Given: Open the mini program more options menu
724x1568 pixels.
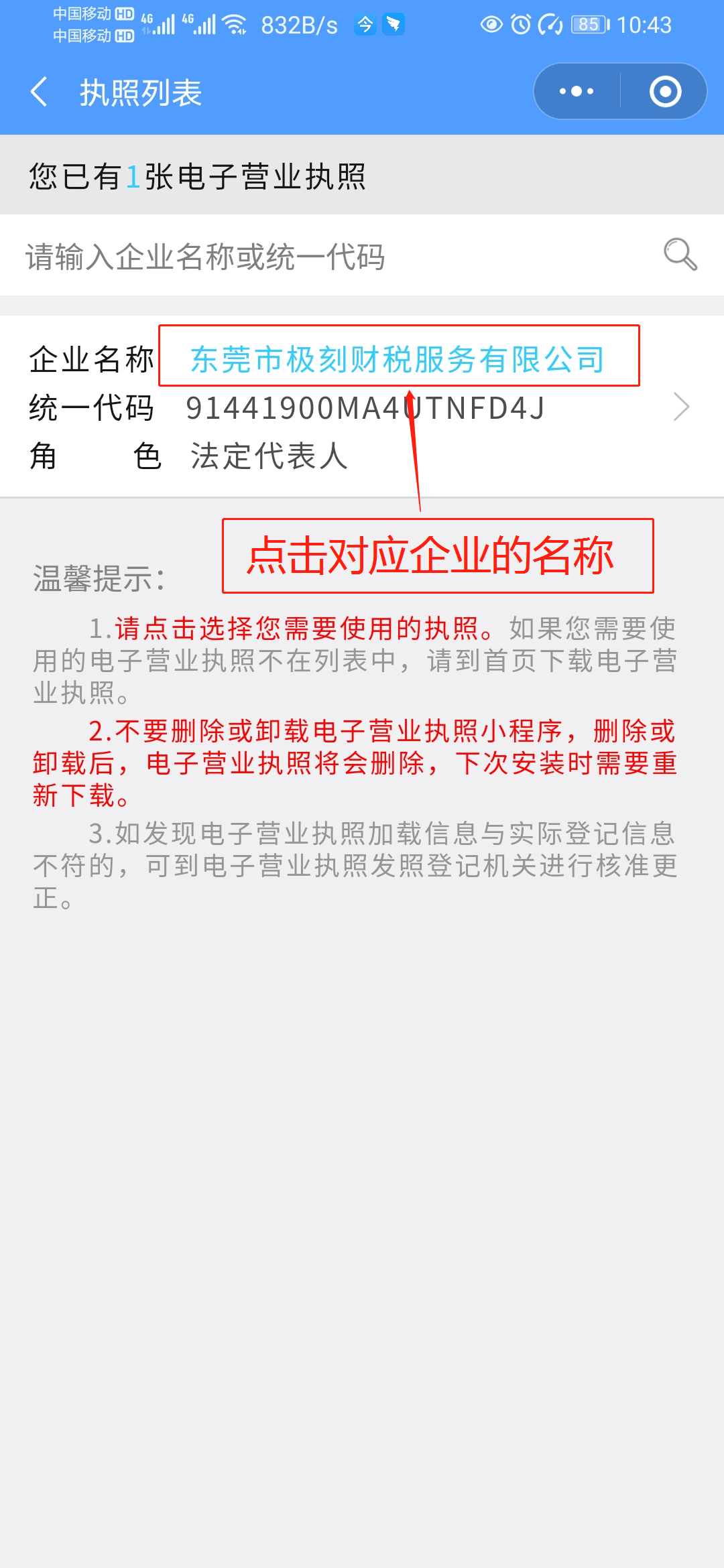Looking at the screenshot, I should coord(577,92).
